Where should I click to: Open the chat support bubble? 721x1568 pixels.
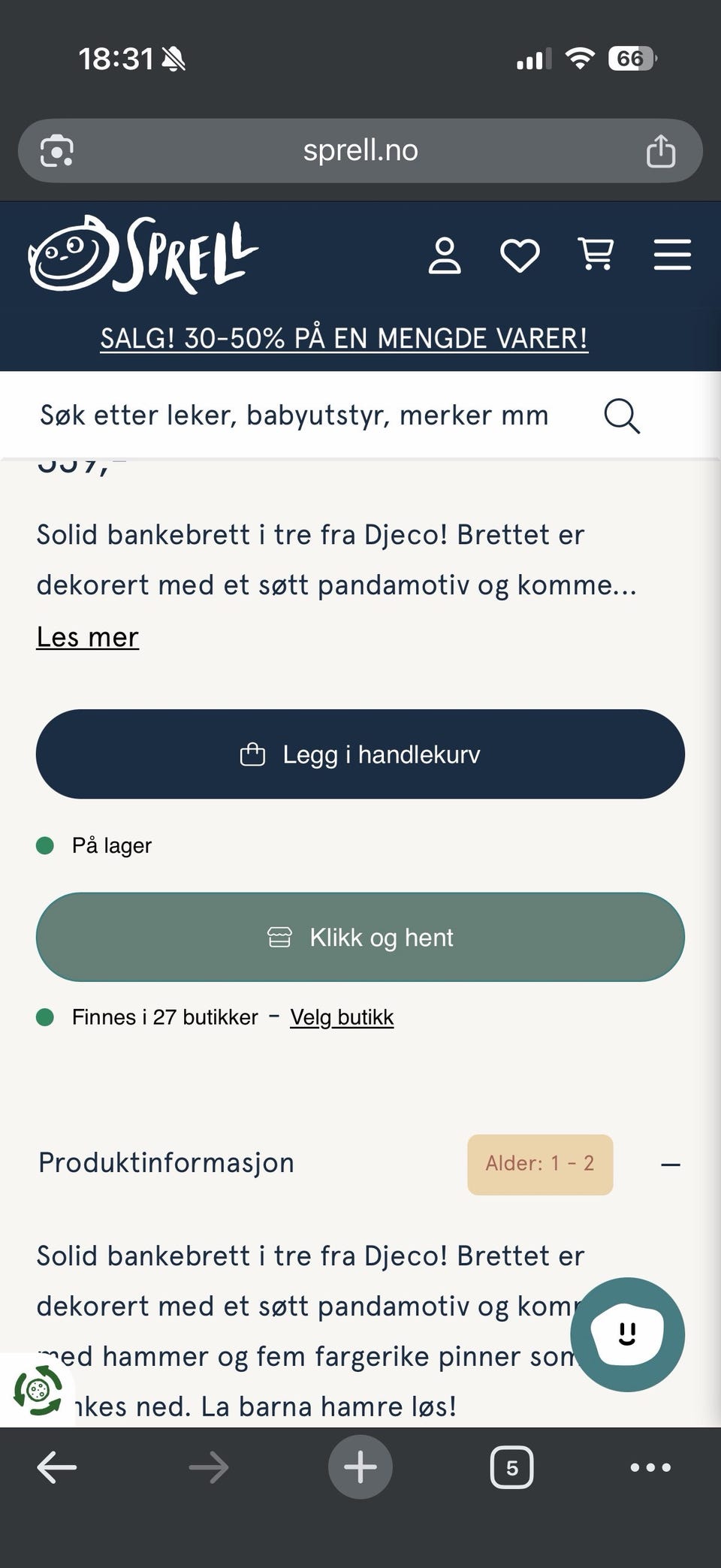coord(627,1334)
